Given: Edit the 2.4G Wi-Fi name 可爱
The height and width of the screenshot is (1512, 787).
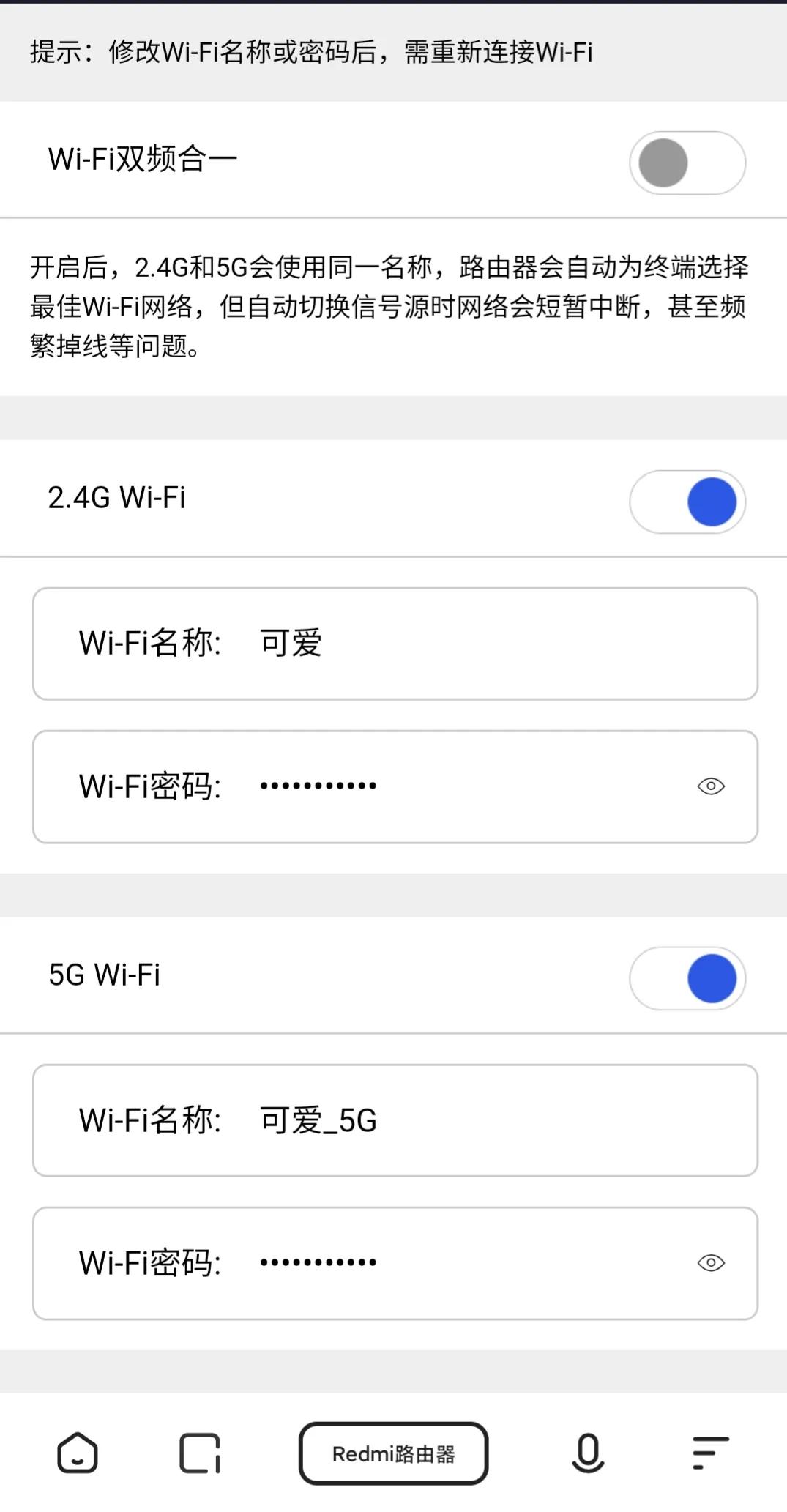Looking at the screenshot, I should click(x=291, y=644).
